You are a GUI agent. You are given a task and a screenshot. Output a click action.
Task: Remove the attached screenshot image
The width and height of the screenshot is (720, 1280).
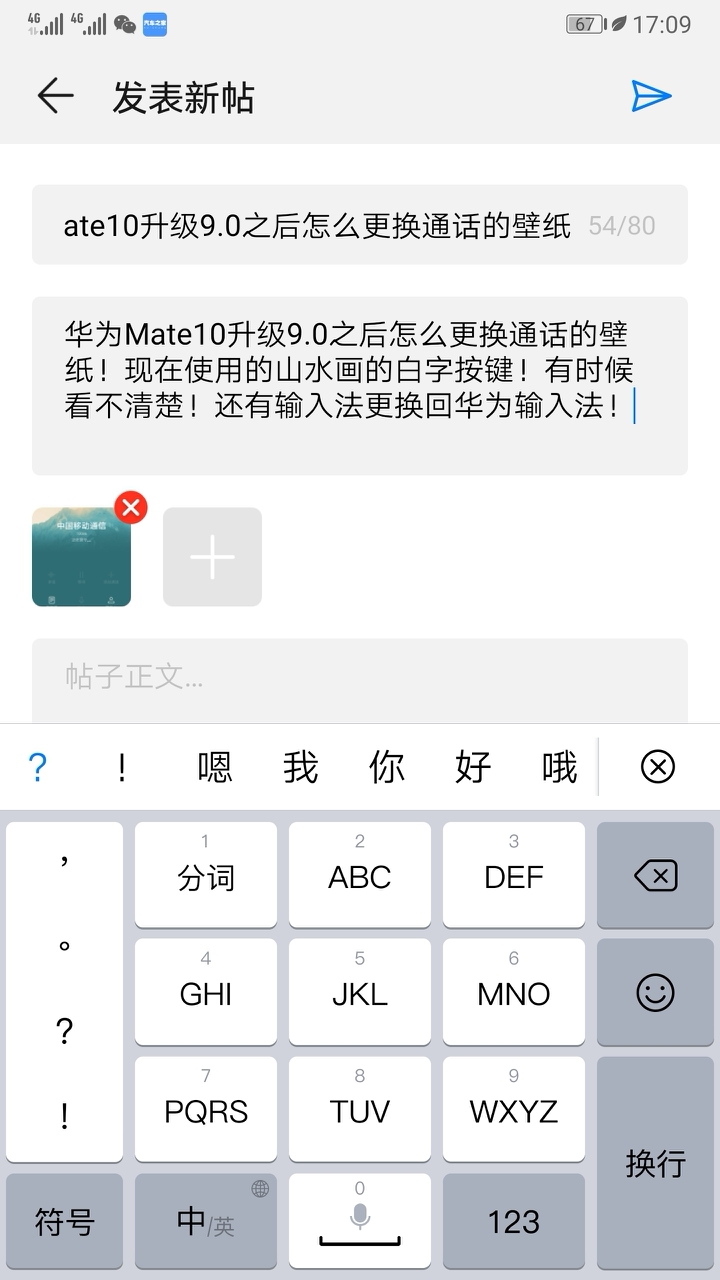tap(131, 507)
